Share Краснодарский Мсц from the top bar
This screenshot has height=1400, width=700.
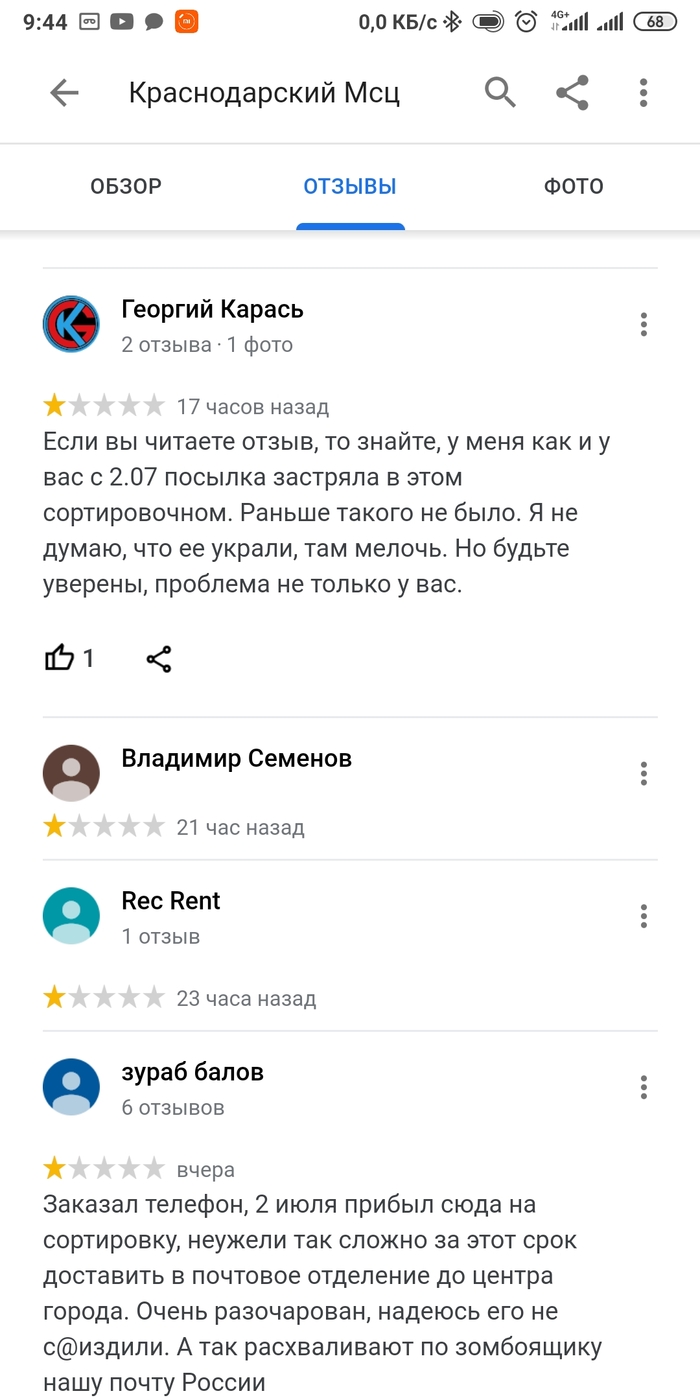pos(572,93)
